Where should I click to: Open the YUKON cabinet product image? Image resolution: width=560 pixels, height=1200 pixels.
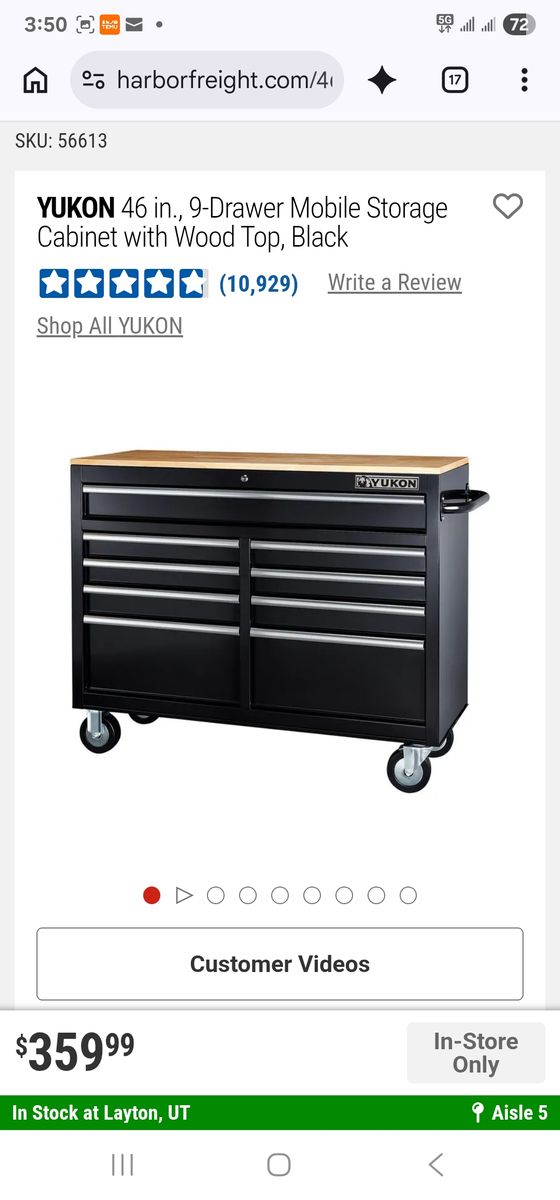click(x=280, y=620)
